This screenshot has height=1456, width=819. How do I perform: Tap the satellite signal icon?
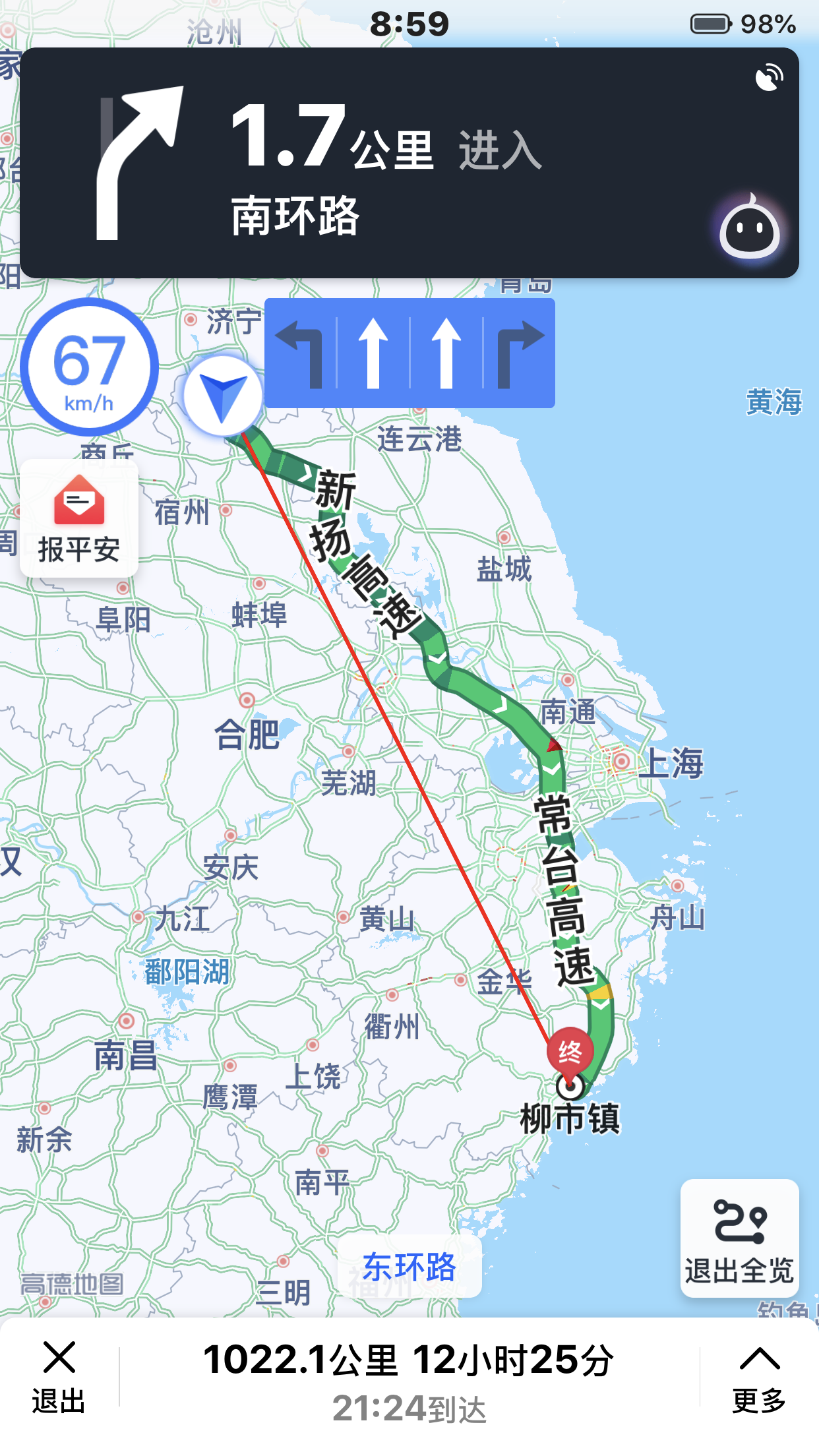coord(769,78)
